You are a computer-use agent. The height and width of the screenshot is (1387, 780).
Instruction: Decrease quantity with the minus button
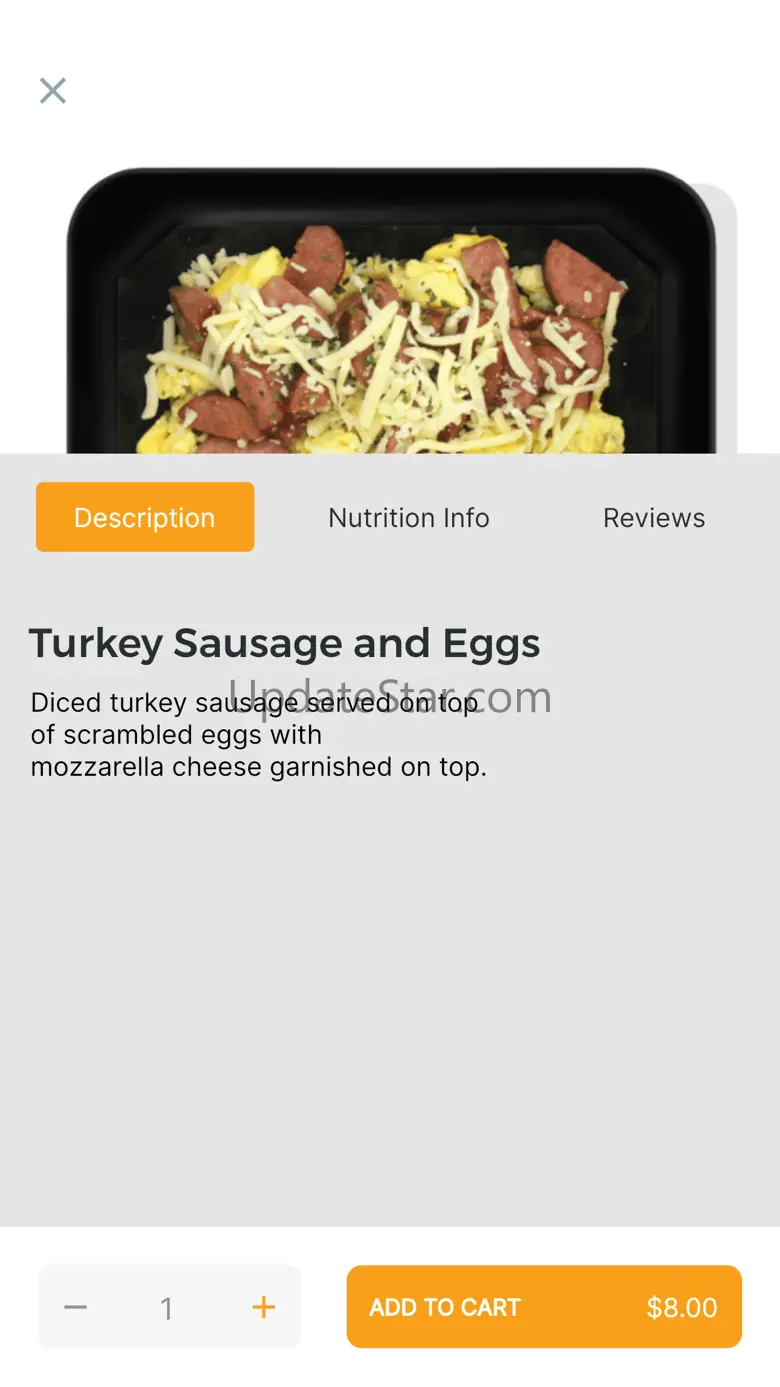coord(76,1307)
